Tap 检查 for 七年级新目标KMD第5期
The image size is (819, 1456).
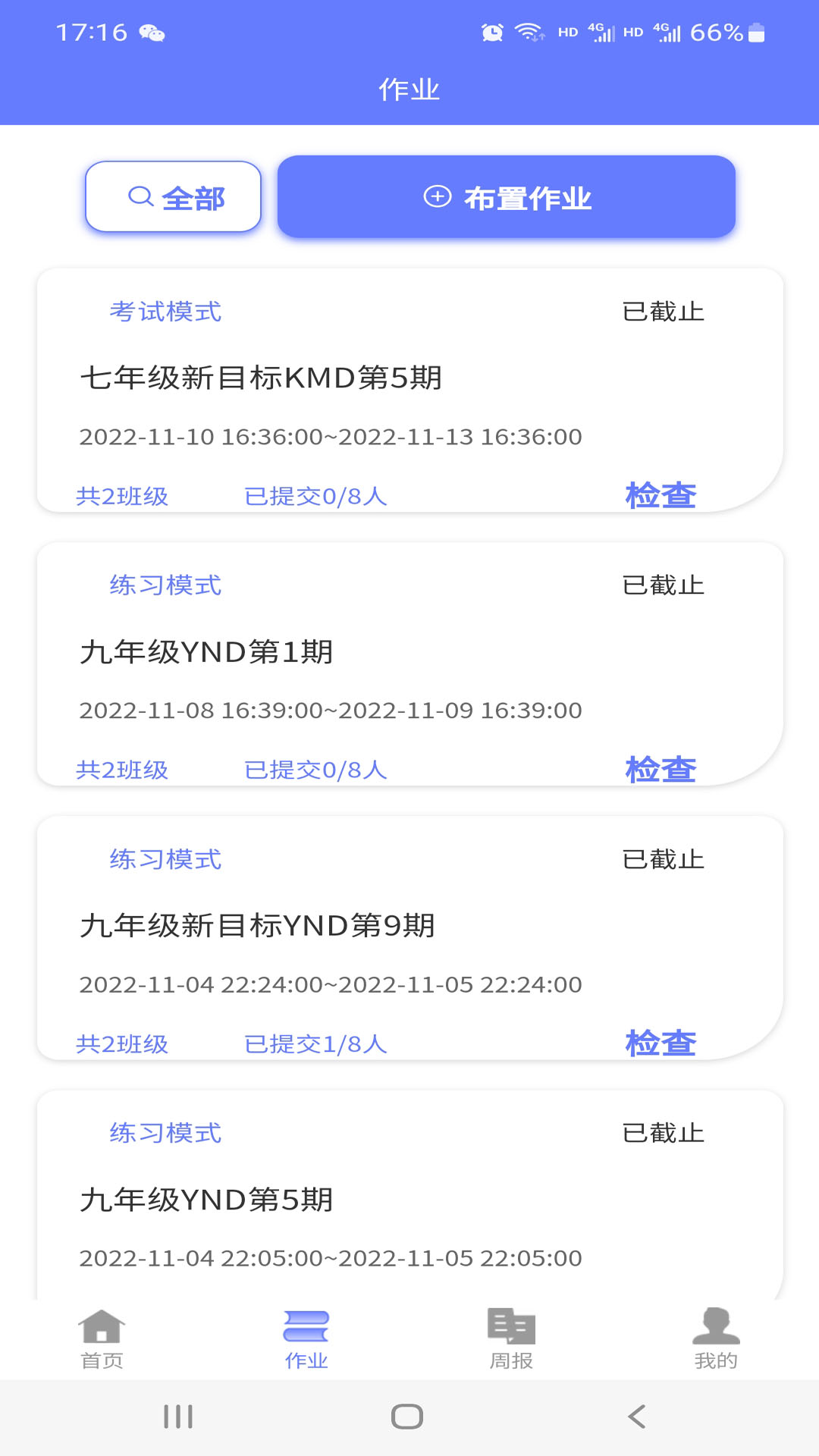click(661, 495)
